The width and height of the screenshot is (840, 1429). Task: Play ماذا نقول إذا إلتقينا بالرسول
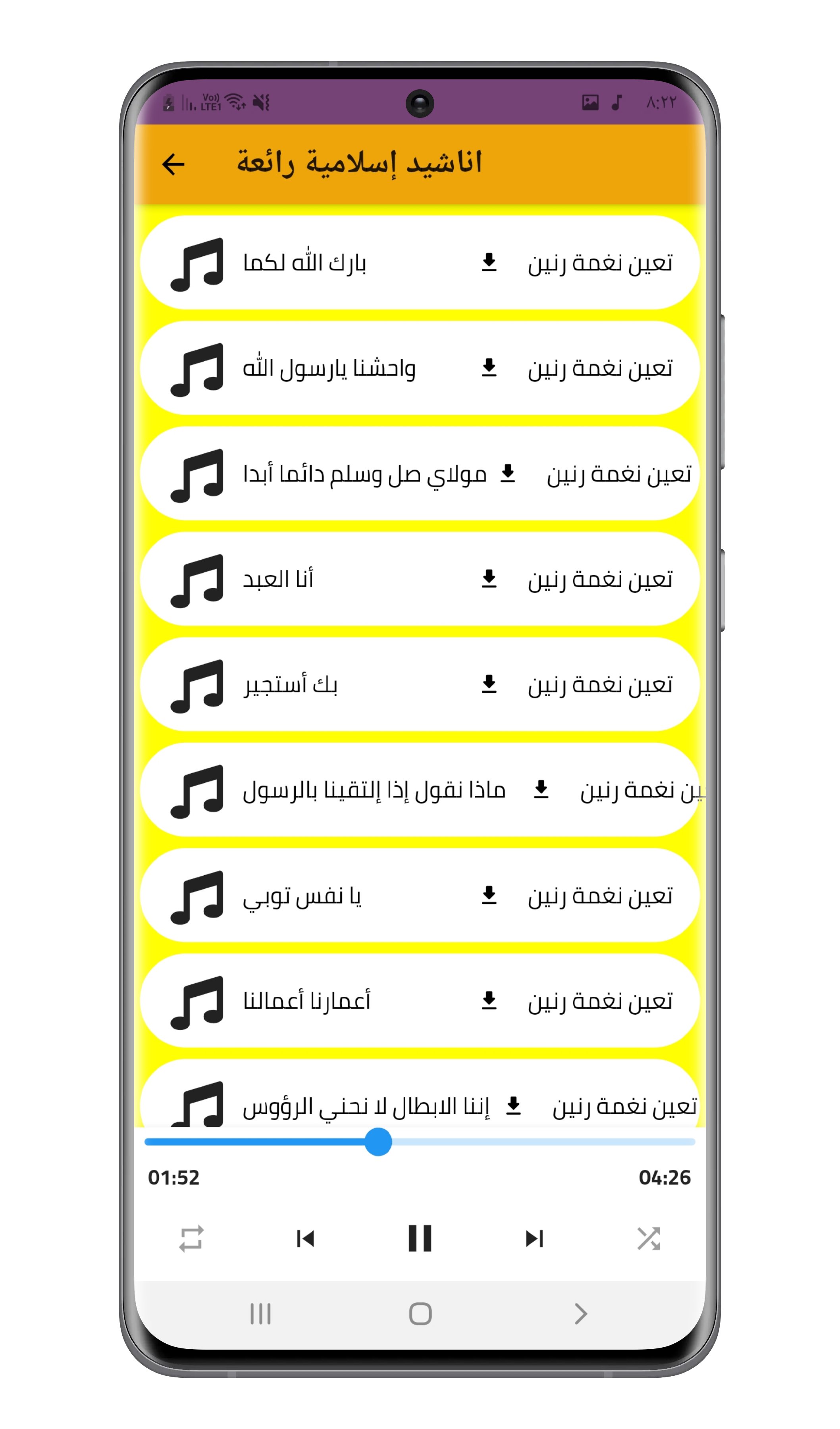click(374, 790)
